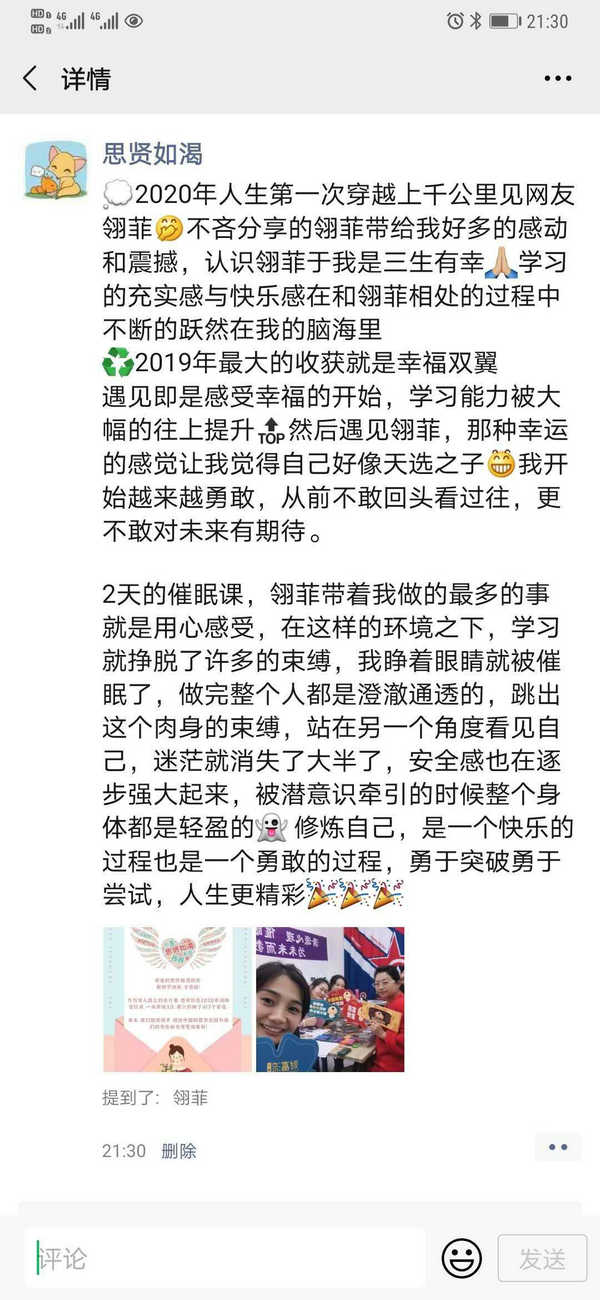
Task: Go back from the 详情 page
Action: [31, 79]
